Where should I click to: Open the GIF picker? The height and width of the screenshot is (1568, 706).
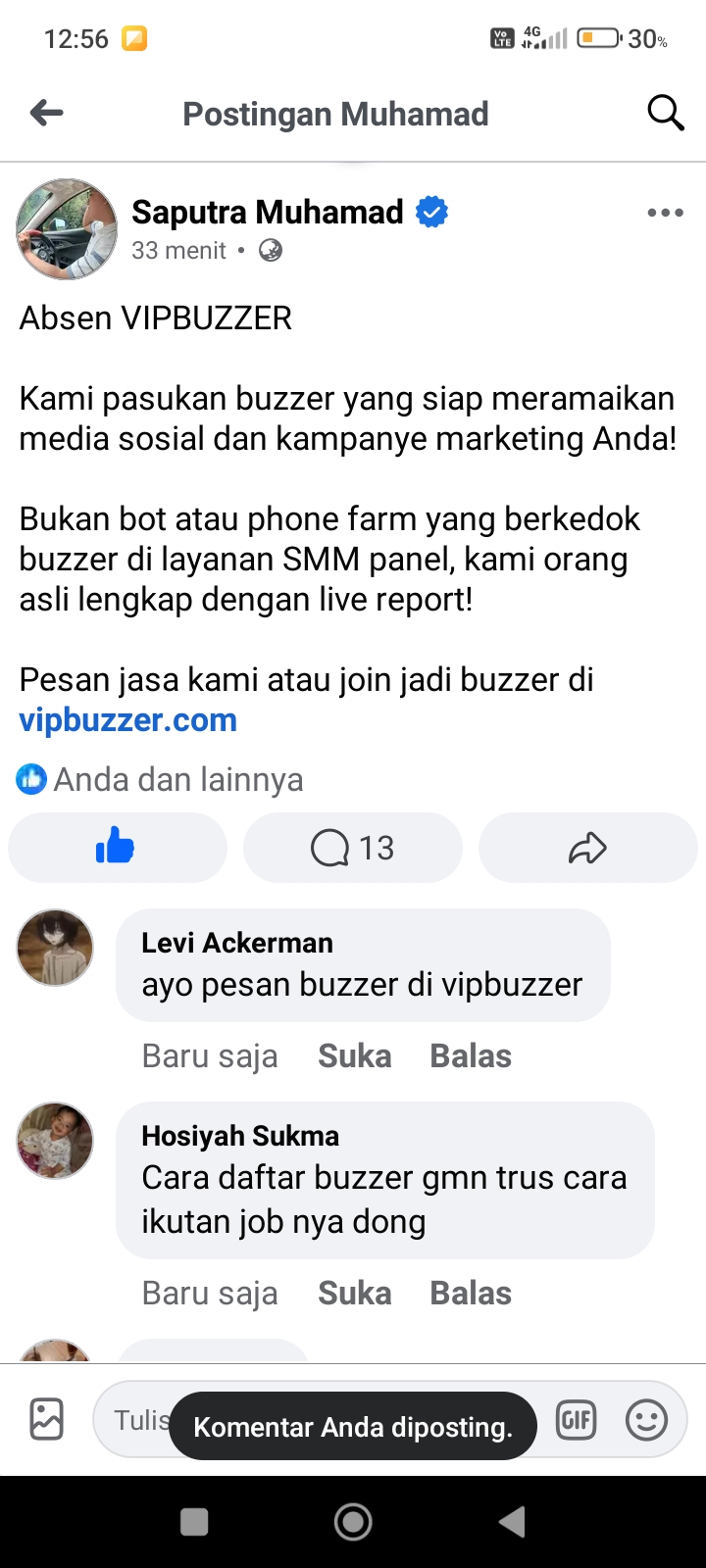(x=576, y=1419)
